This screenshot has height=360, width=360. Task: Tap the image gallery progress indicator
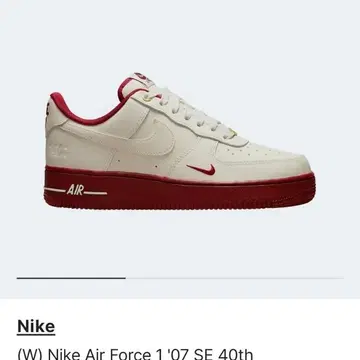(180, 278)
